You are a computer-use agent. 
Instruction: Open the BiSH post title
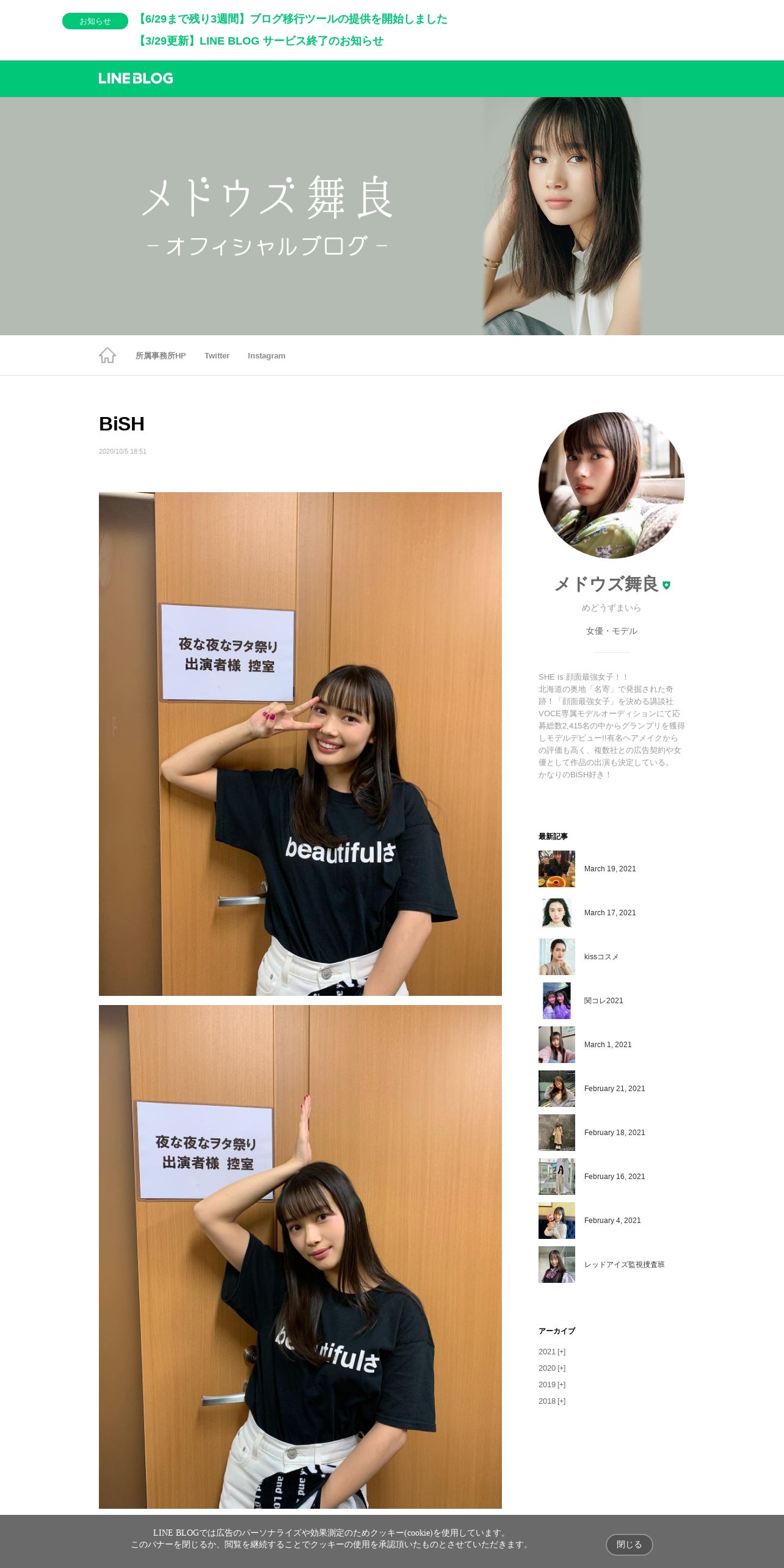(x=122, y=424)
